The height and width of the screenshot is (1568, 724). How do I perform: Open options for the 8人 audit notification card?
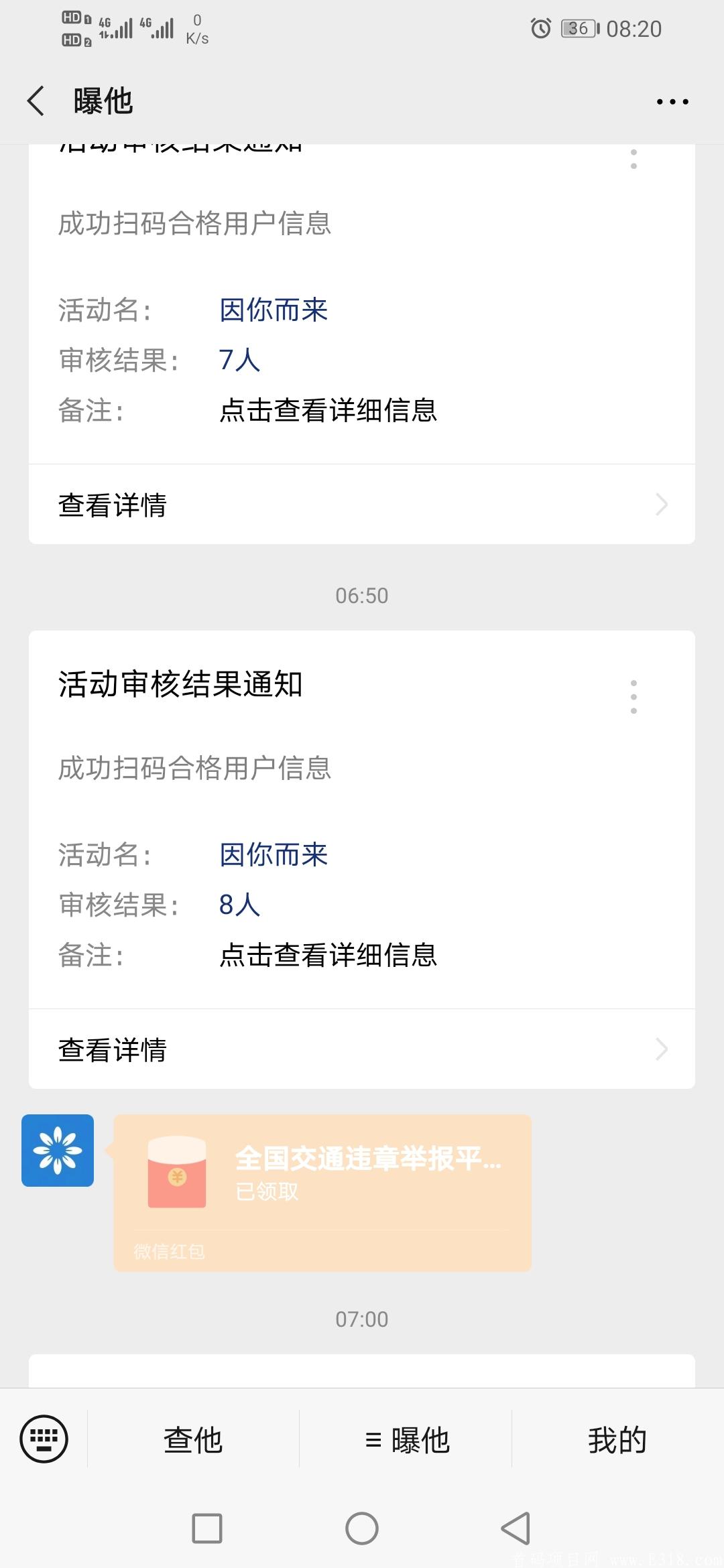633,697
